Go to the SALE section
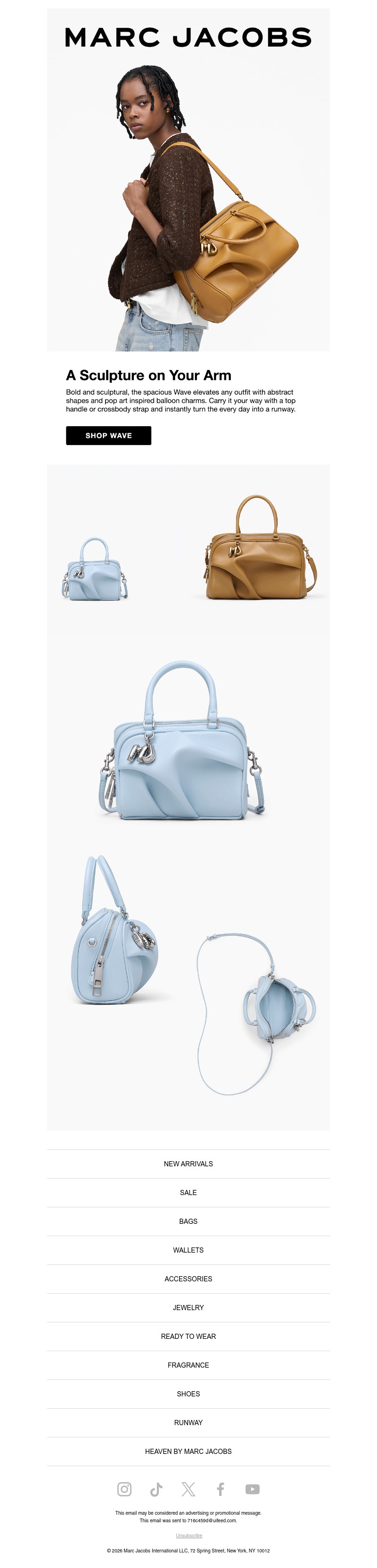This screenshot has width=377, height=1568. (188, 1192)
